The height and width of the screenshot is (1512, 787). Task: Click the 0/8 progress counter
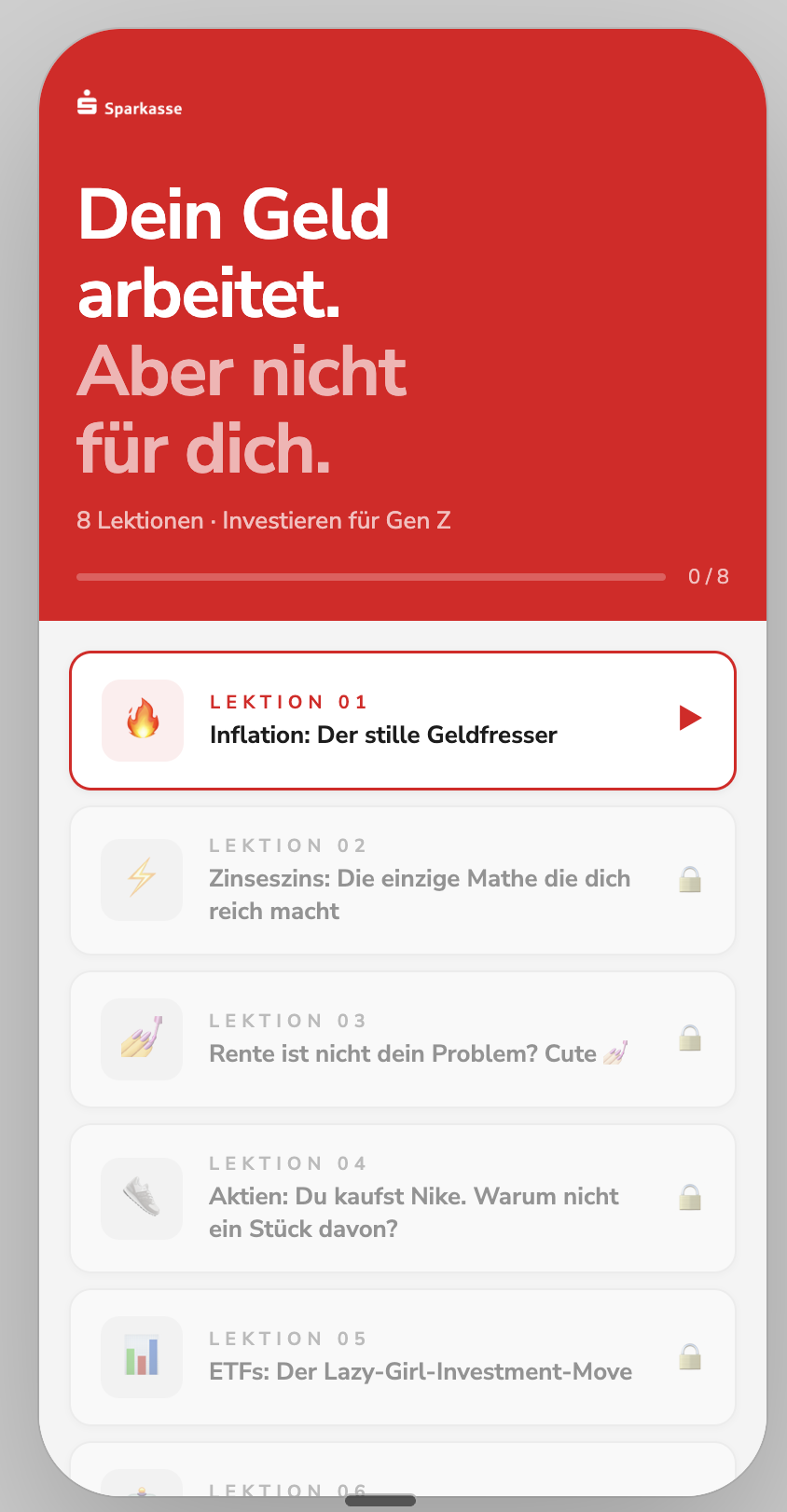point(706,576)
